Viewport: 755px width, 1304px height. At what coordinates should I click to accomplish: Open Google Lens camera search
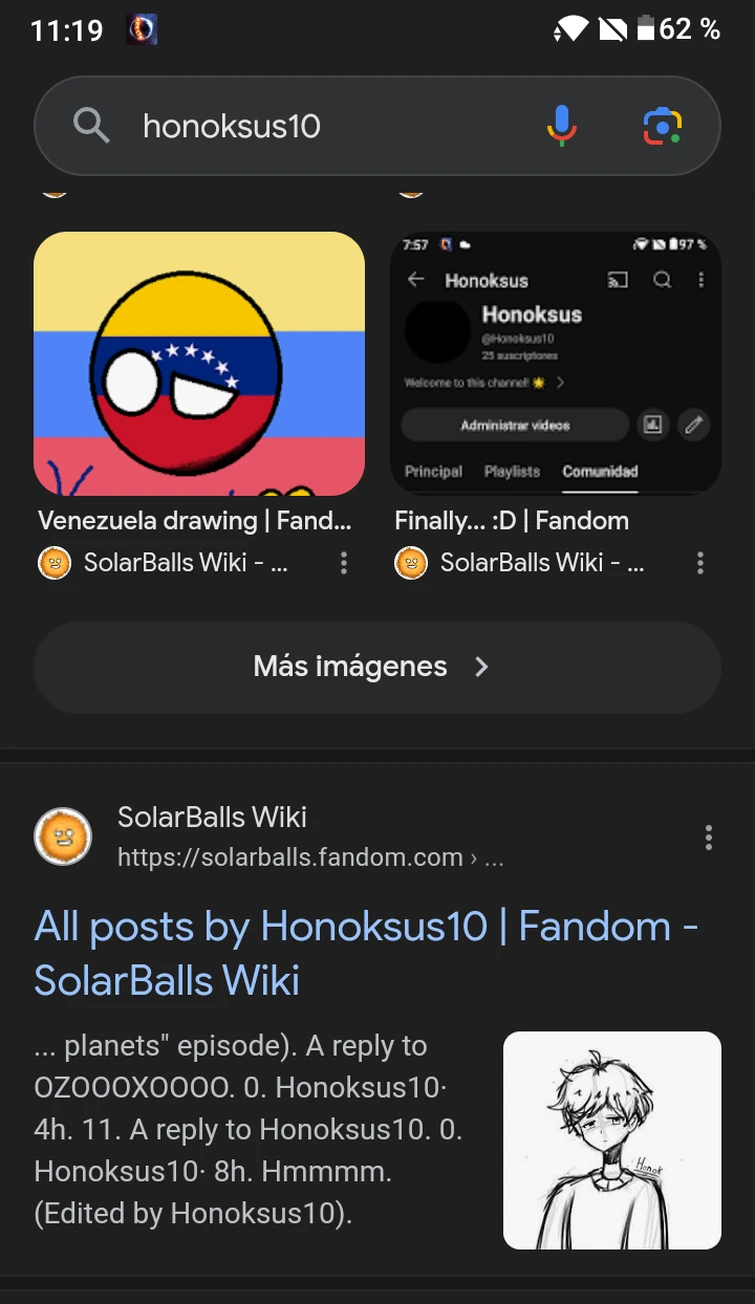[x=663, y=125]
